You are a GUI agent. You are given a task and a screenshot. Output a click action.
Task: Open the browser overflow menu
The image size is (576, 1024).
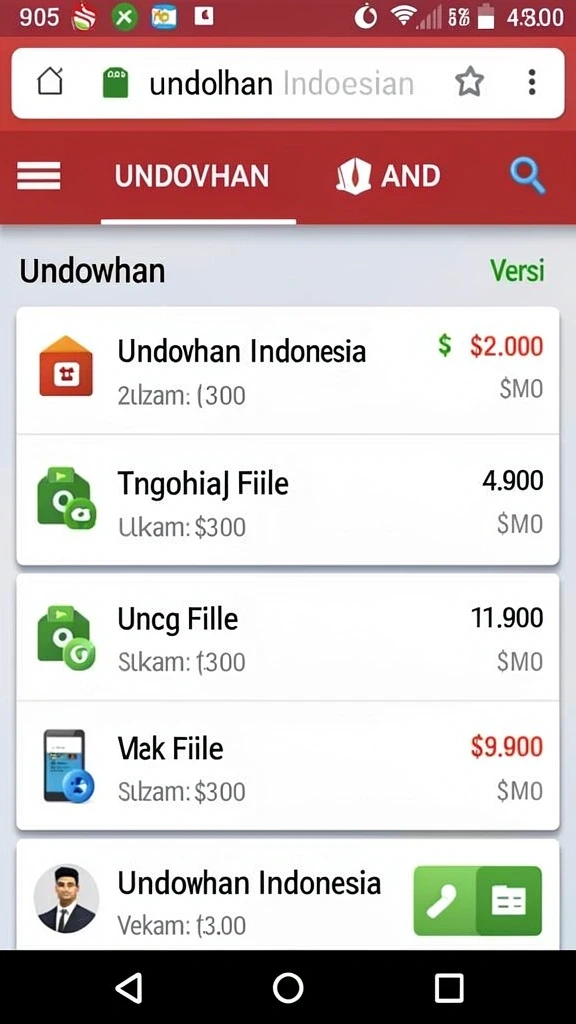[532, 83]
